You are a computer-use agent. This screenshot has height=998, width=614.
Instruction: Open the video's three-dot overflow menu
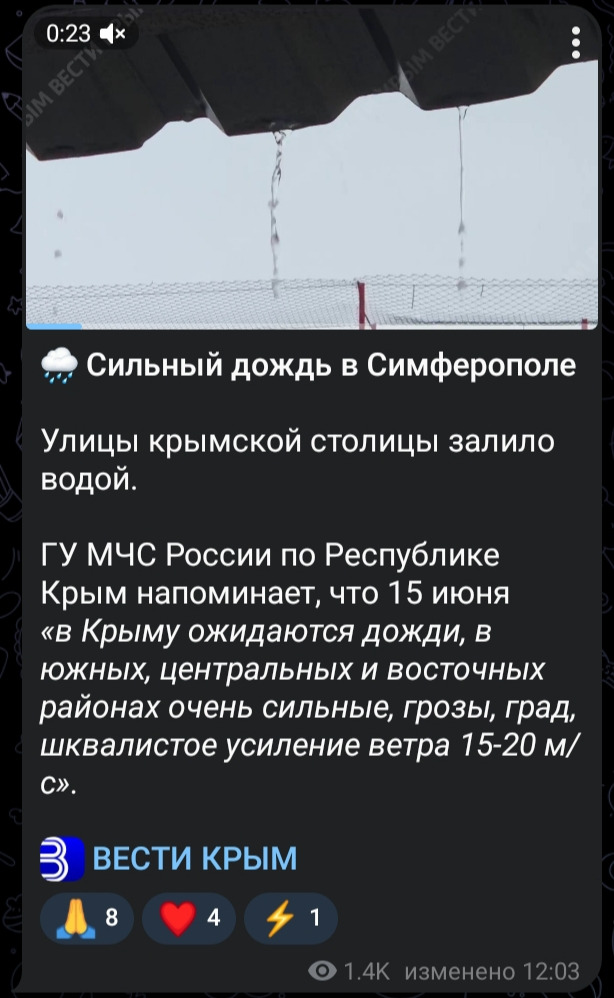[x=575, y=43]
